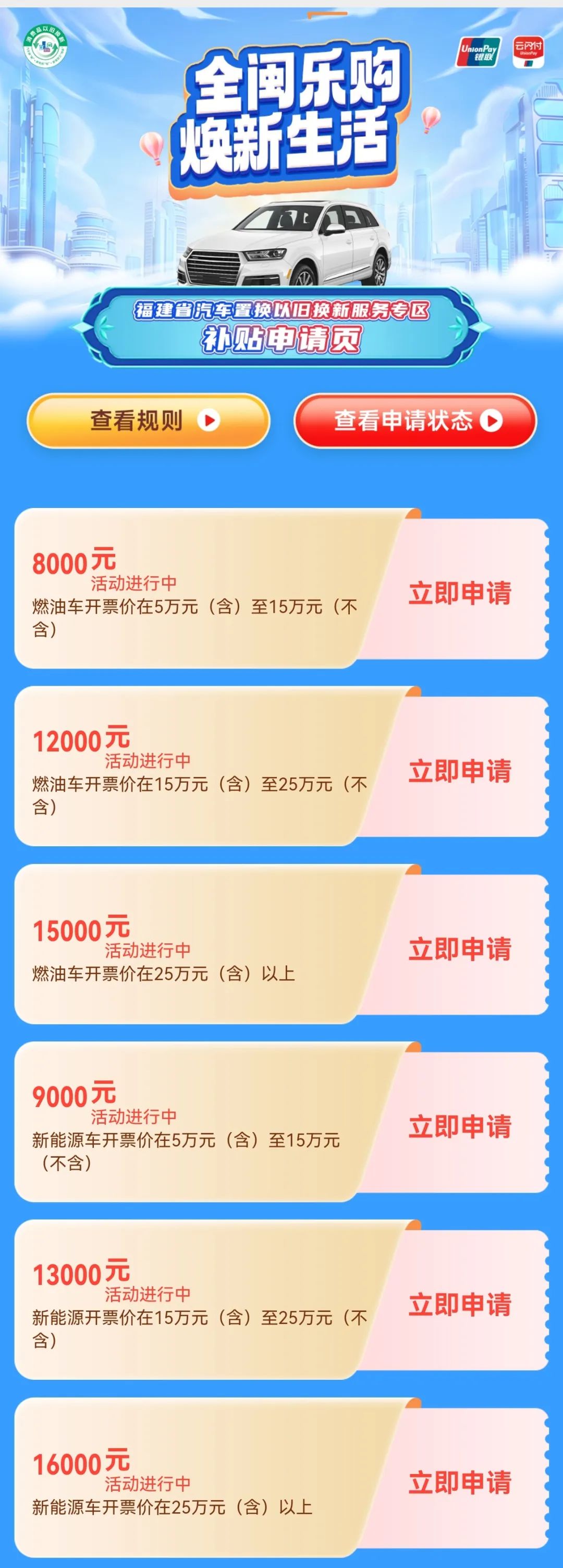Apply for the 15000元 fuel car subsidy
Image resolution: width=563 pixels, height=1568 pixels.
[x=460, y=949]
